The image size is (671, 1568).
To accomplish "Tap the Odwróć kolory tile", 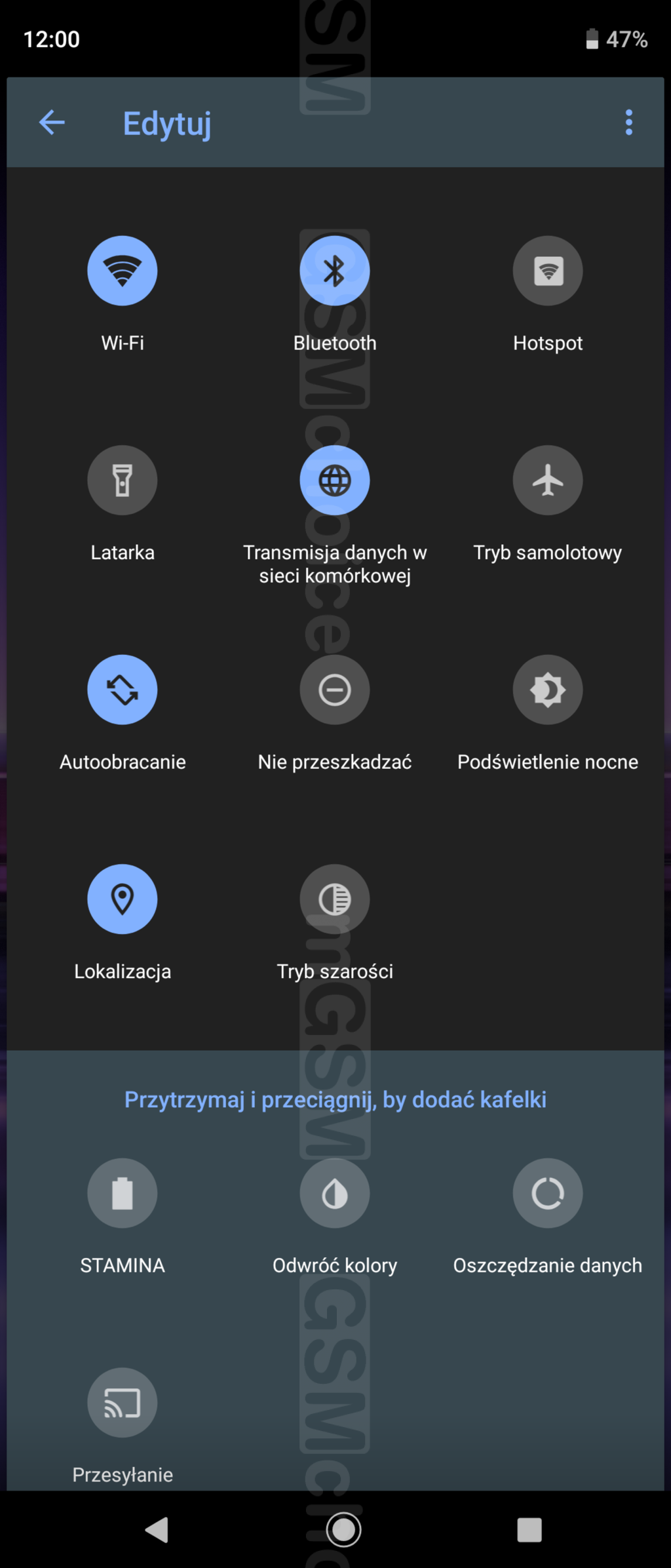I will [335, 1193].
